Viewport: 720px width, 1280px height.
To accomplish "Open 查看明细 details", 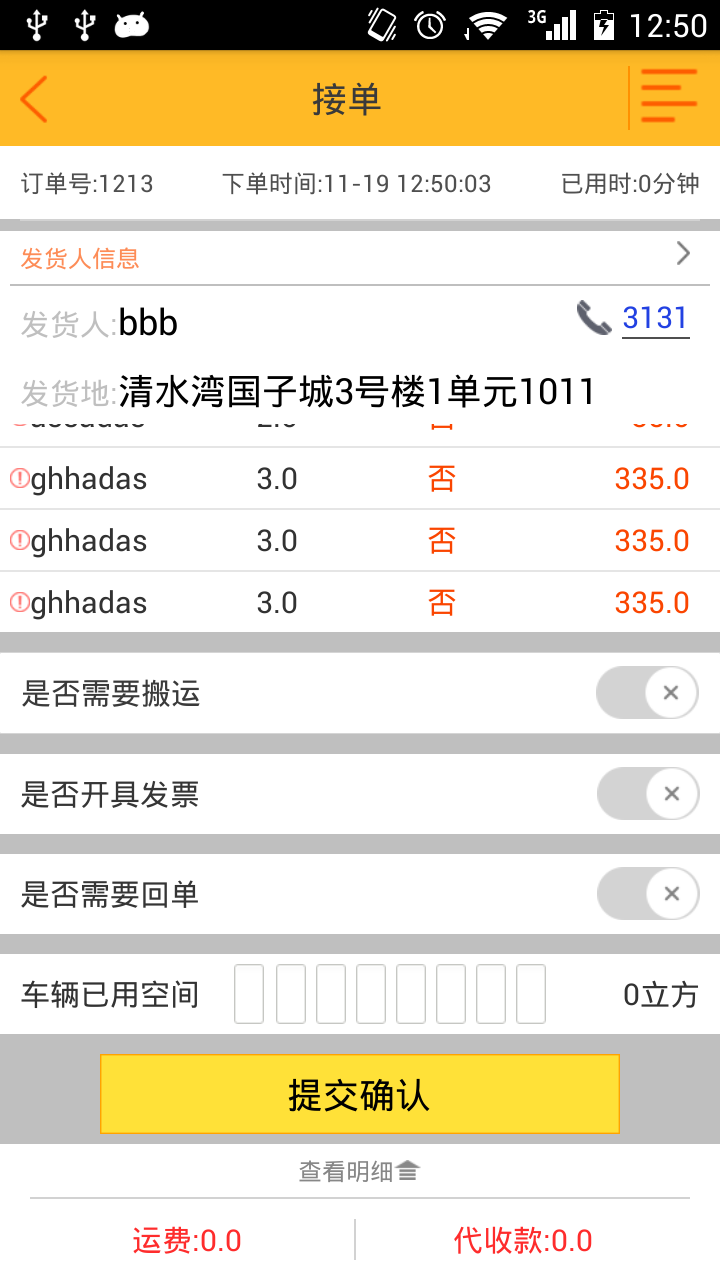I will (x=358, y=1171).
